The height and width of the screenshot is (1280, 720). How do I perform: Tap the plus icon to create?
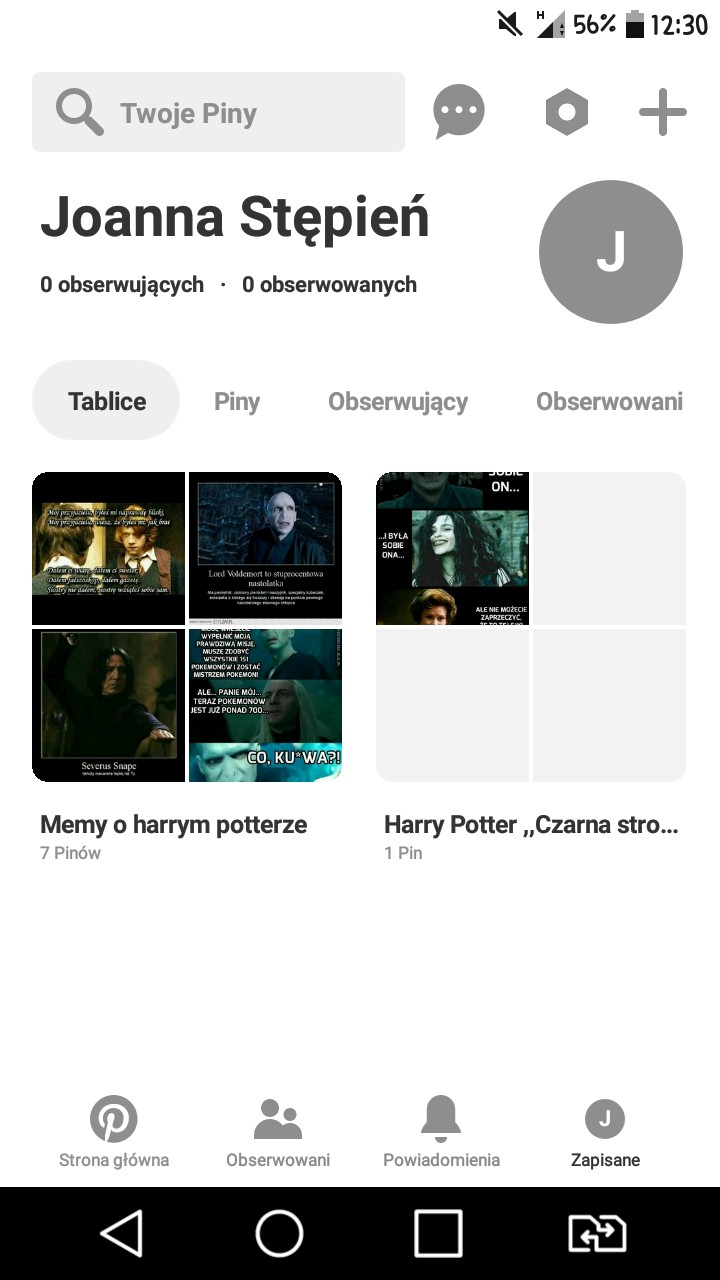click(x=663, y=112)
